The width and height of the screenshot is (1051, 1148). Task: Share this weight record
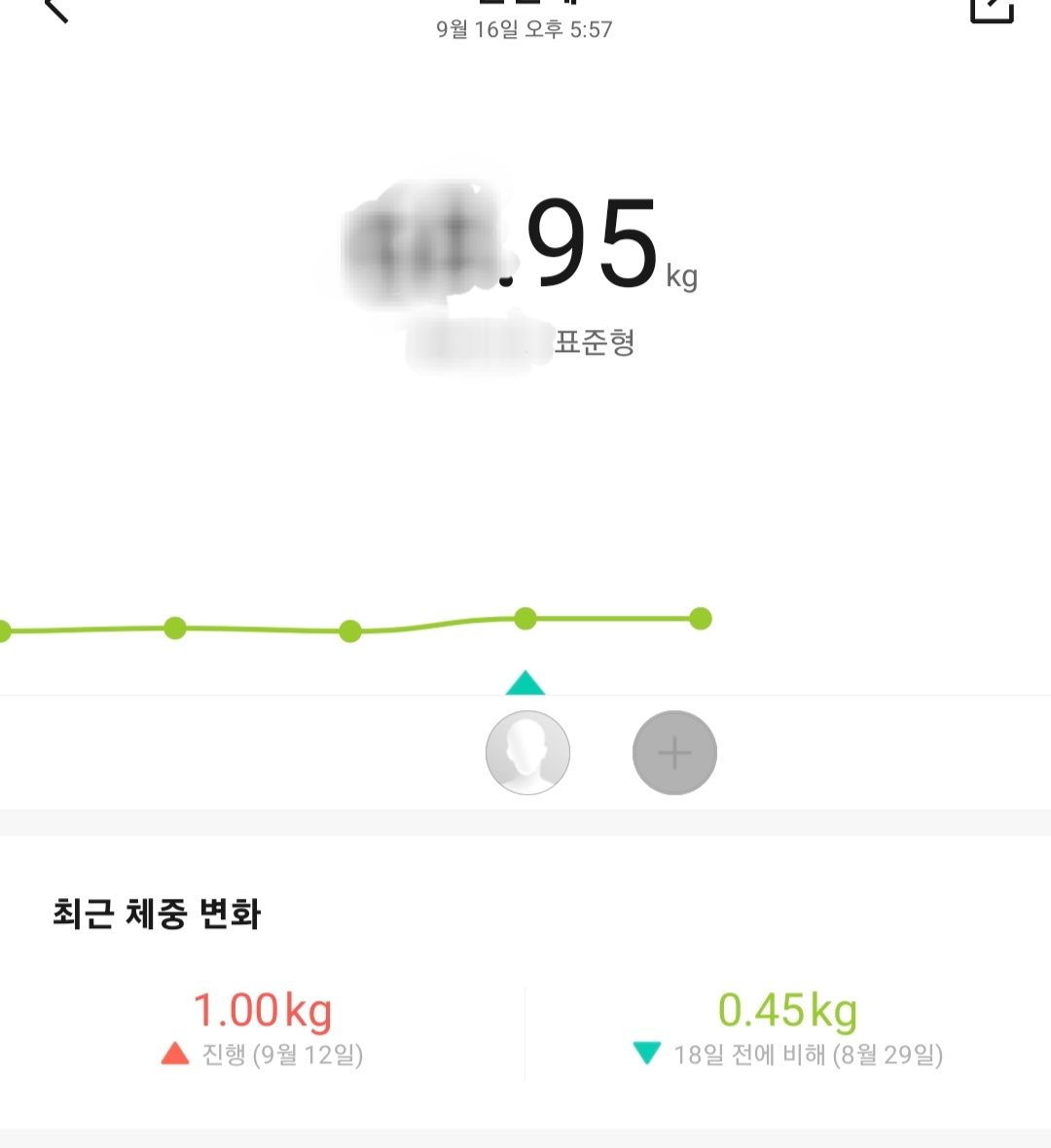click(992, 11)
